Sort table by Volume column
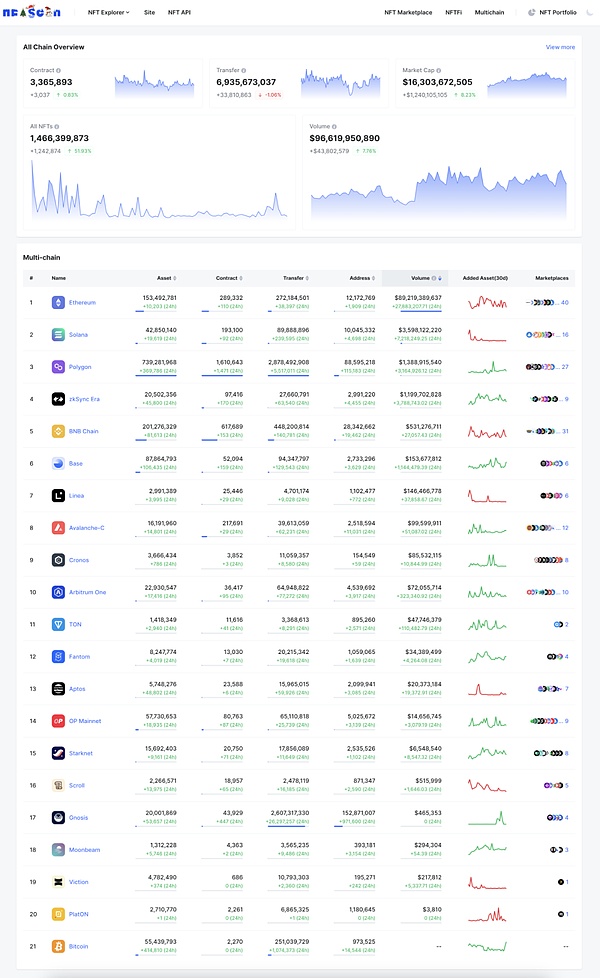The height and width of the screenshot is (978, 600). click(x=423, y=278)
